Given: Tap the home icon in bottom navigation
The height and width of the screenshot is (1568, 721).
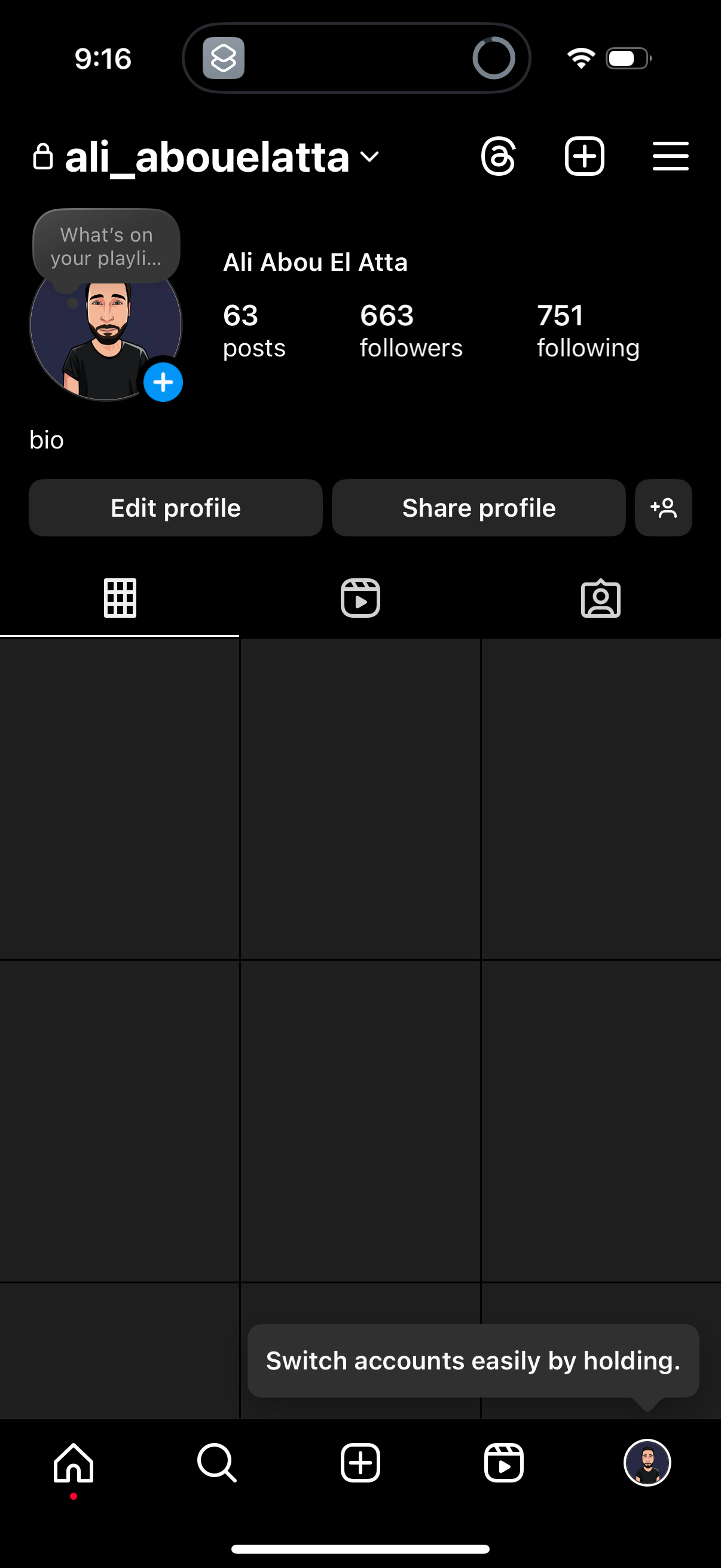Looking at the screenshot, I should coord(73,1463).
